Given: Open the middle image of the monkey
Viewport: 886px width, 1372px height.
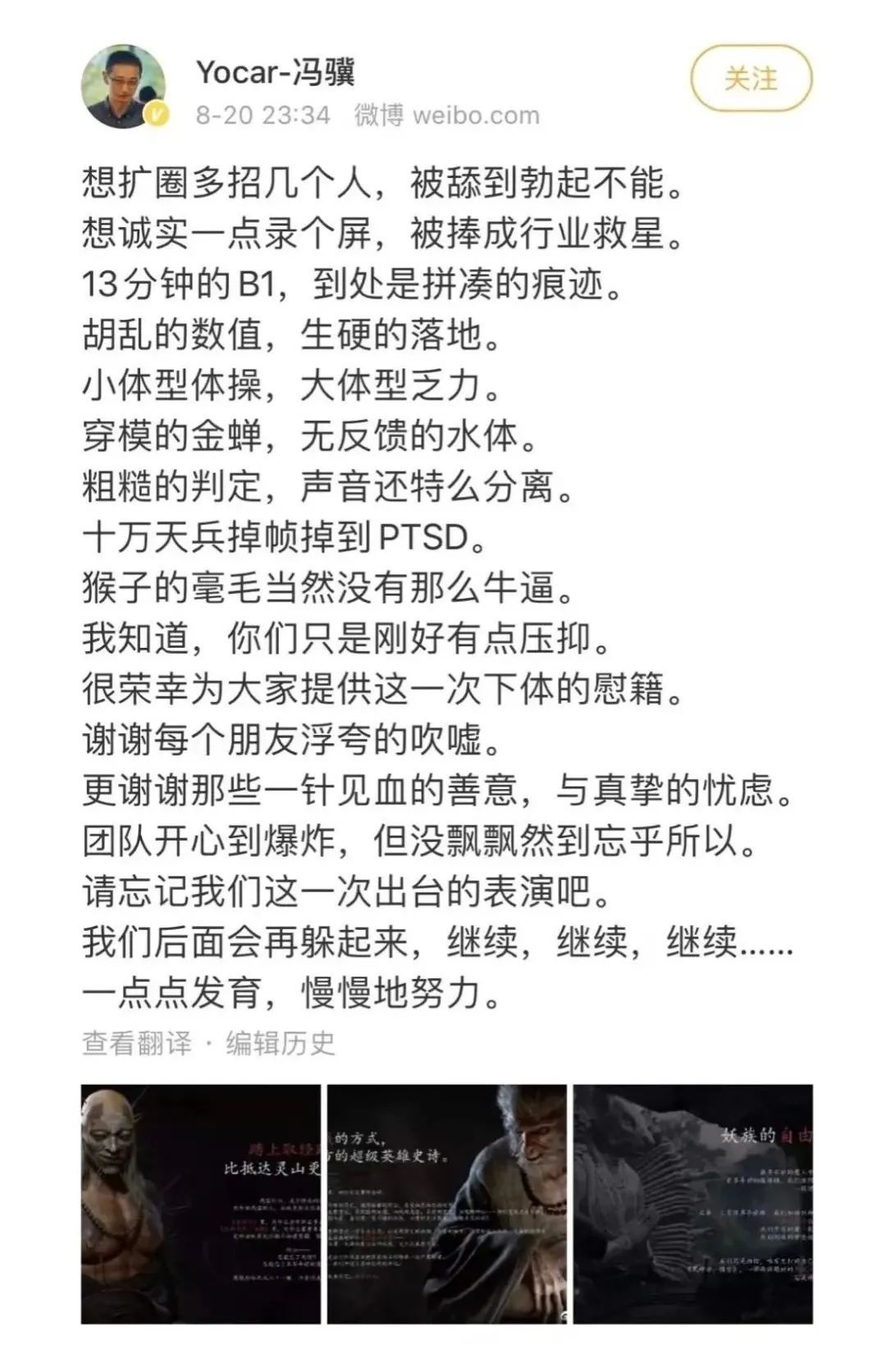Looking at the screenshot, I should click(x=446, y=1203).
